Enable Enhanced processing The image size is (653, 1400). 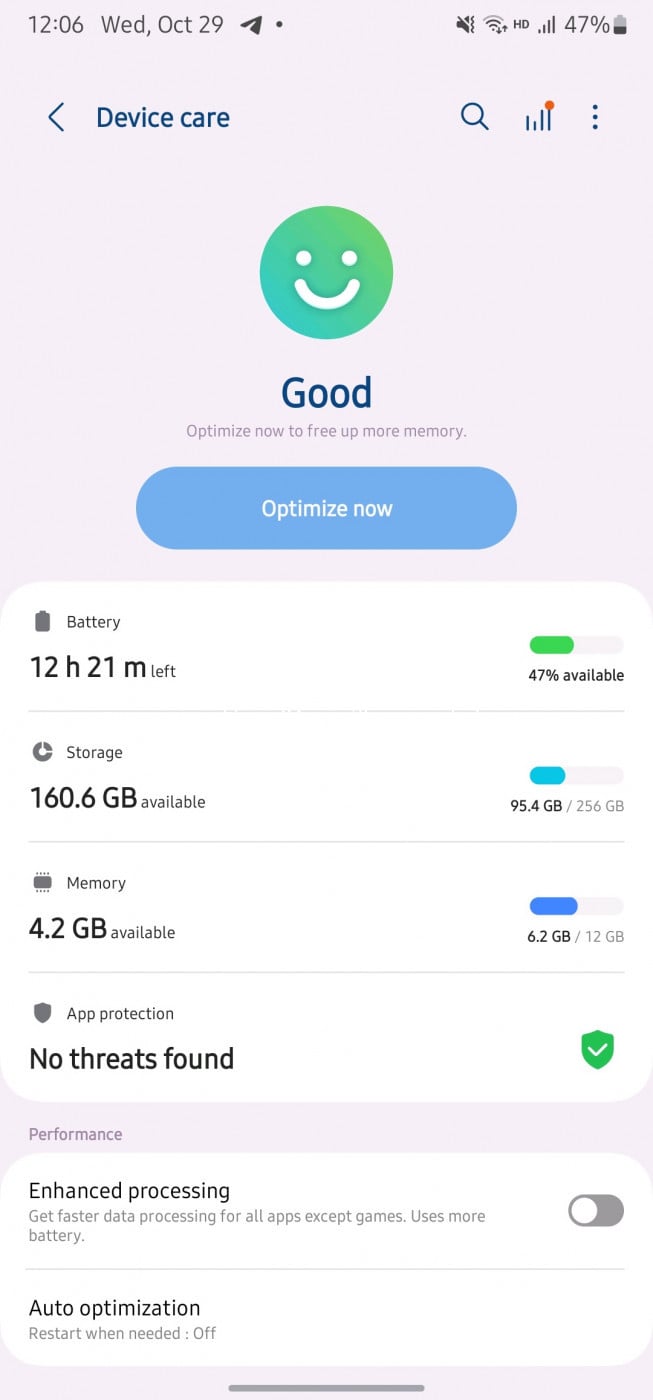click(x=595, y=1211)
